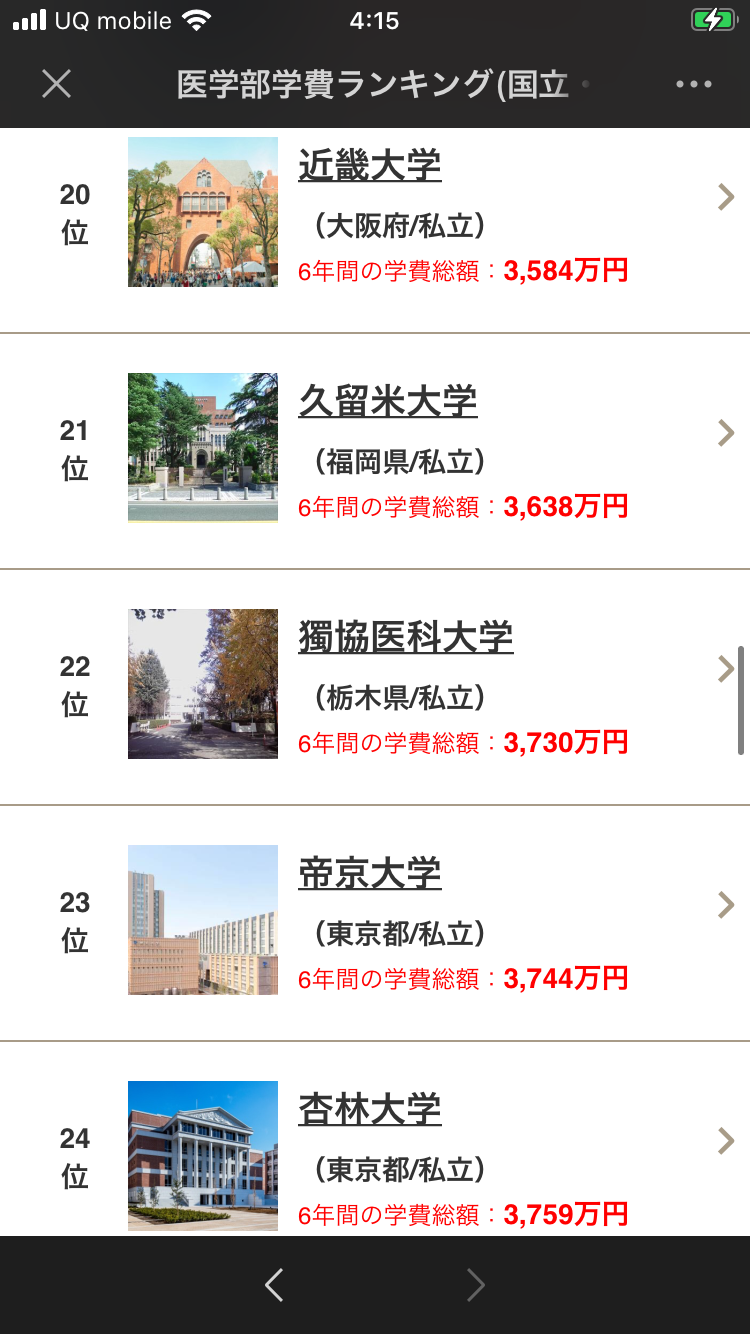
Task: Tap the 近畿大学 campus photo
Action: [203, 212]
